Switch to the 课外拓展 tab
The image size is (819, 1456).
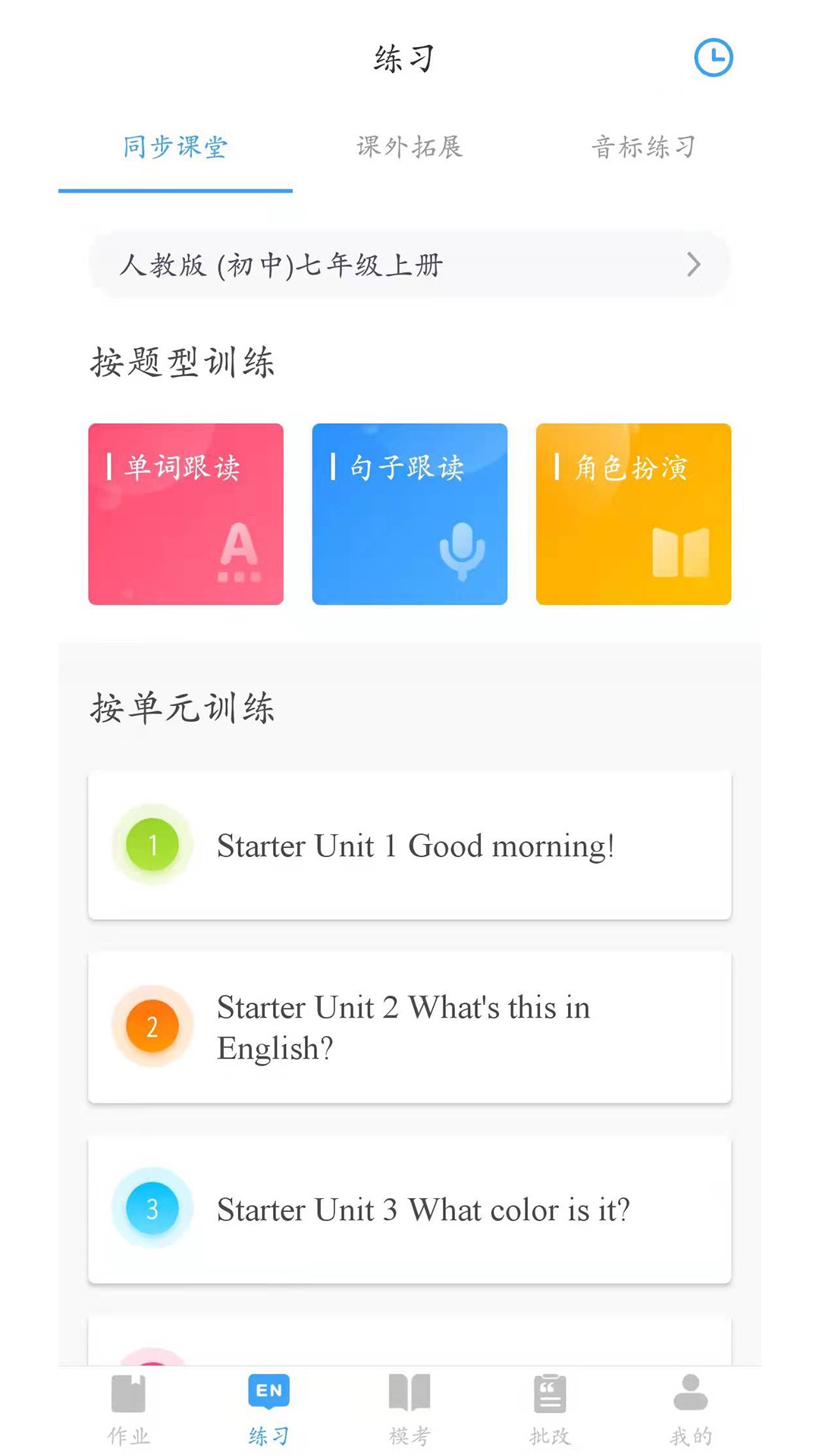409,148
